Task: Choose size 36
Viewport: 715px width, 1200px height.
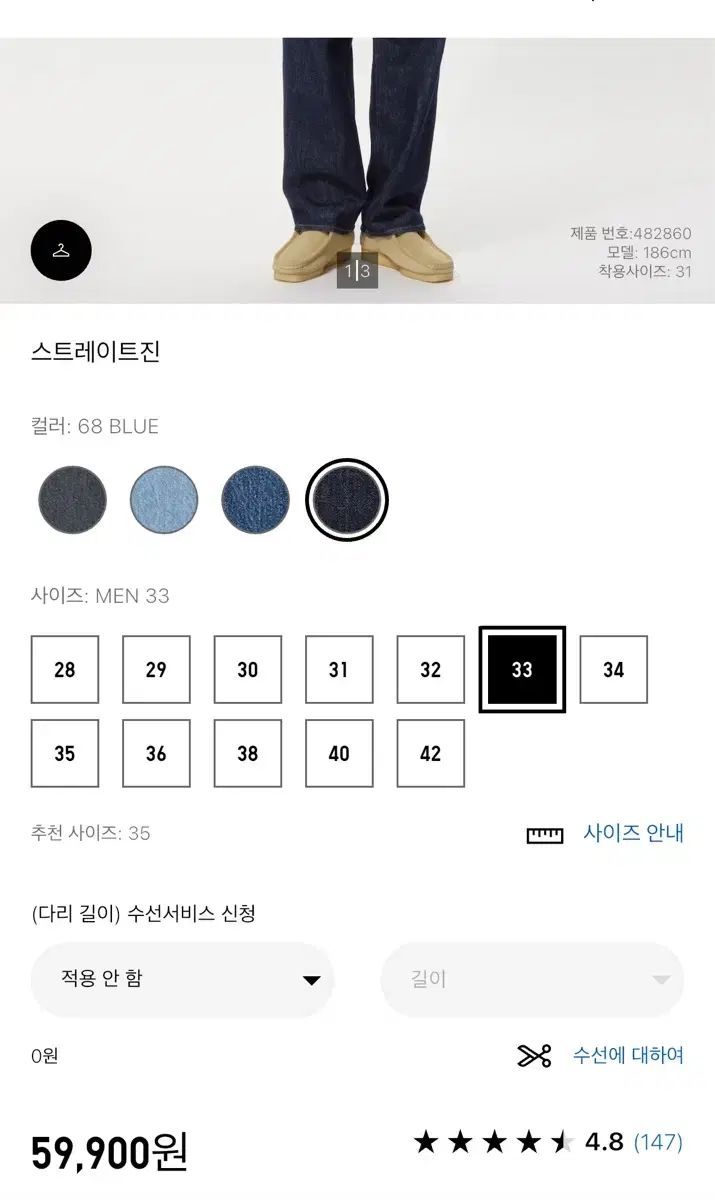Action: [x=156, y=753]
